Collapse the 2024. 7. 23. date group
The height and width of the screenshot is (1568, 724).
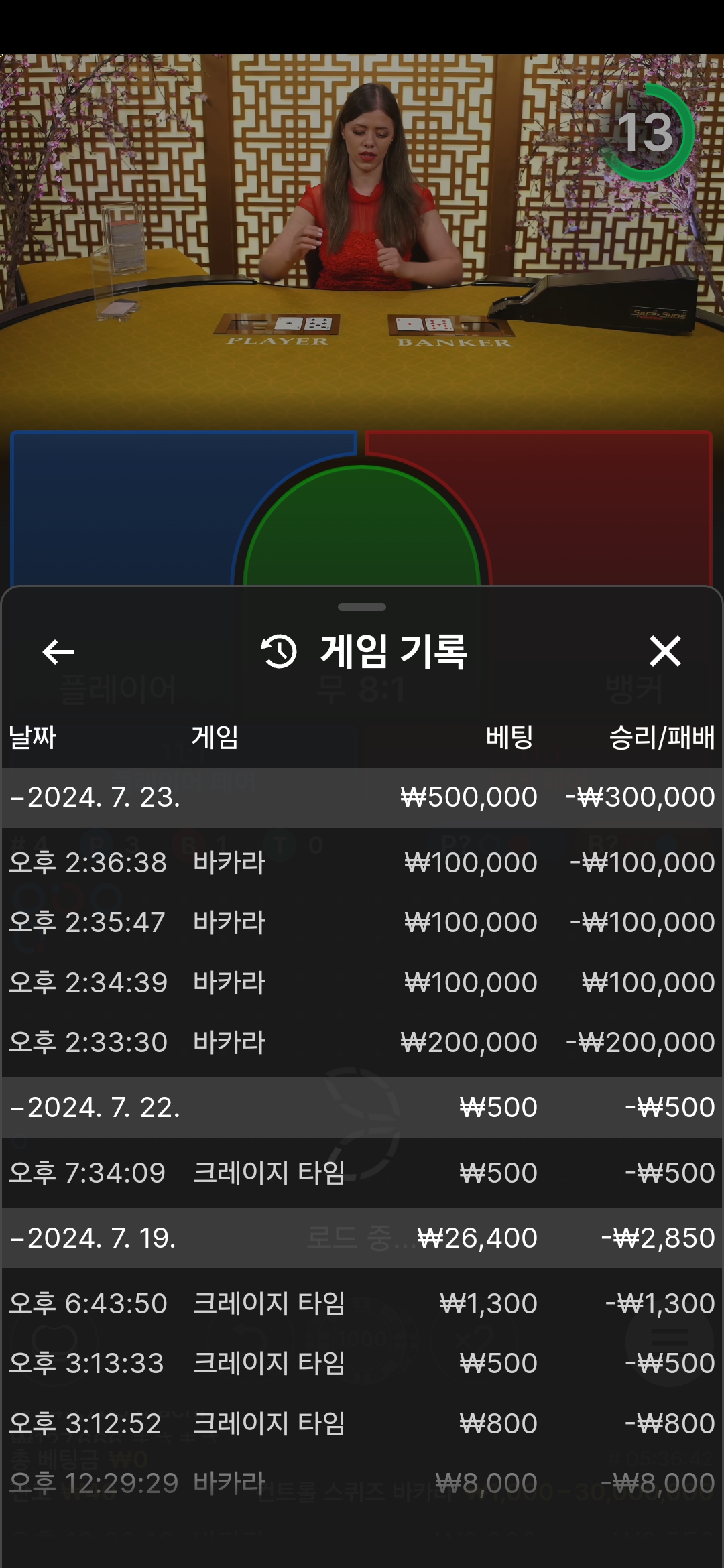(362, 797)
